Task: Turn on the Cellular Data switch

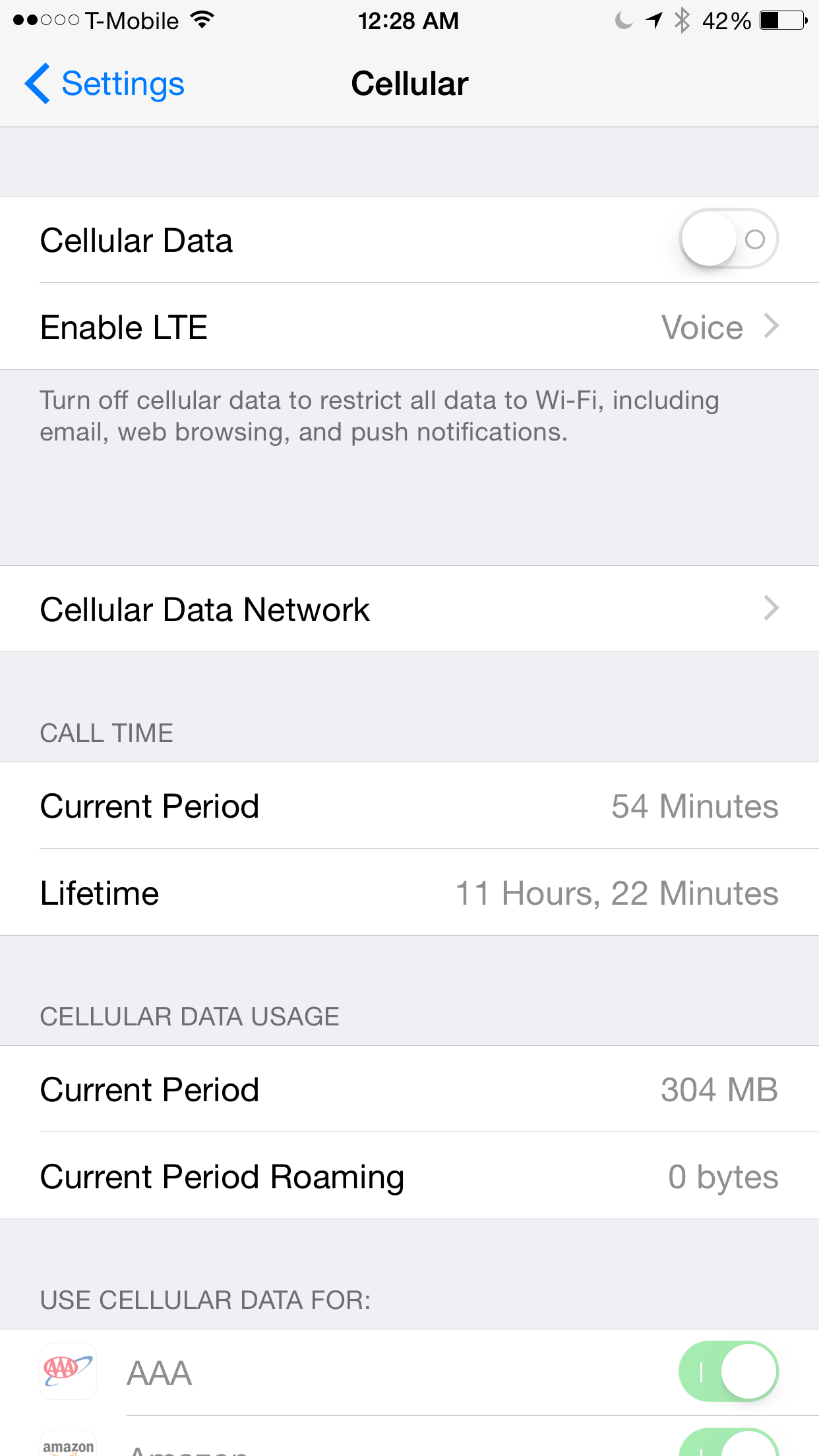Action: [729, 239]
